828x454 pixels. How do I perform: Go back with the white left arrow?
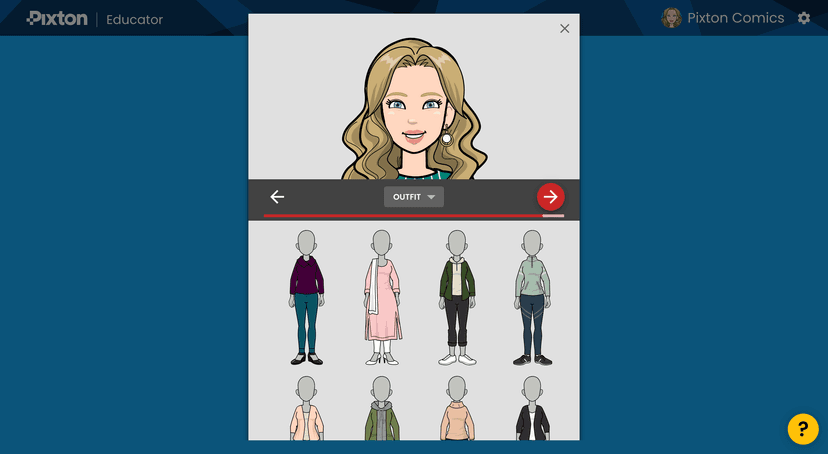click(277, 197)
